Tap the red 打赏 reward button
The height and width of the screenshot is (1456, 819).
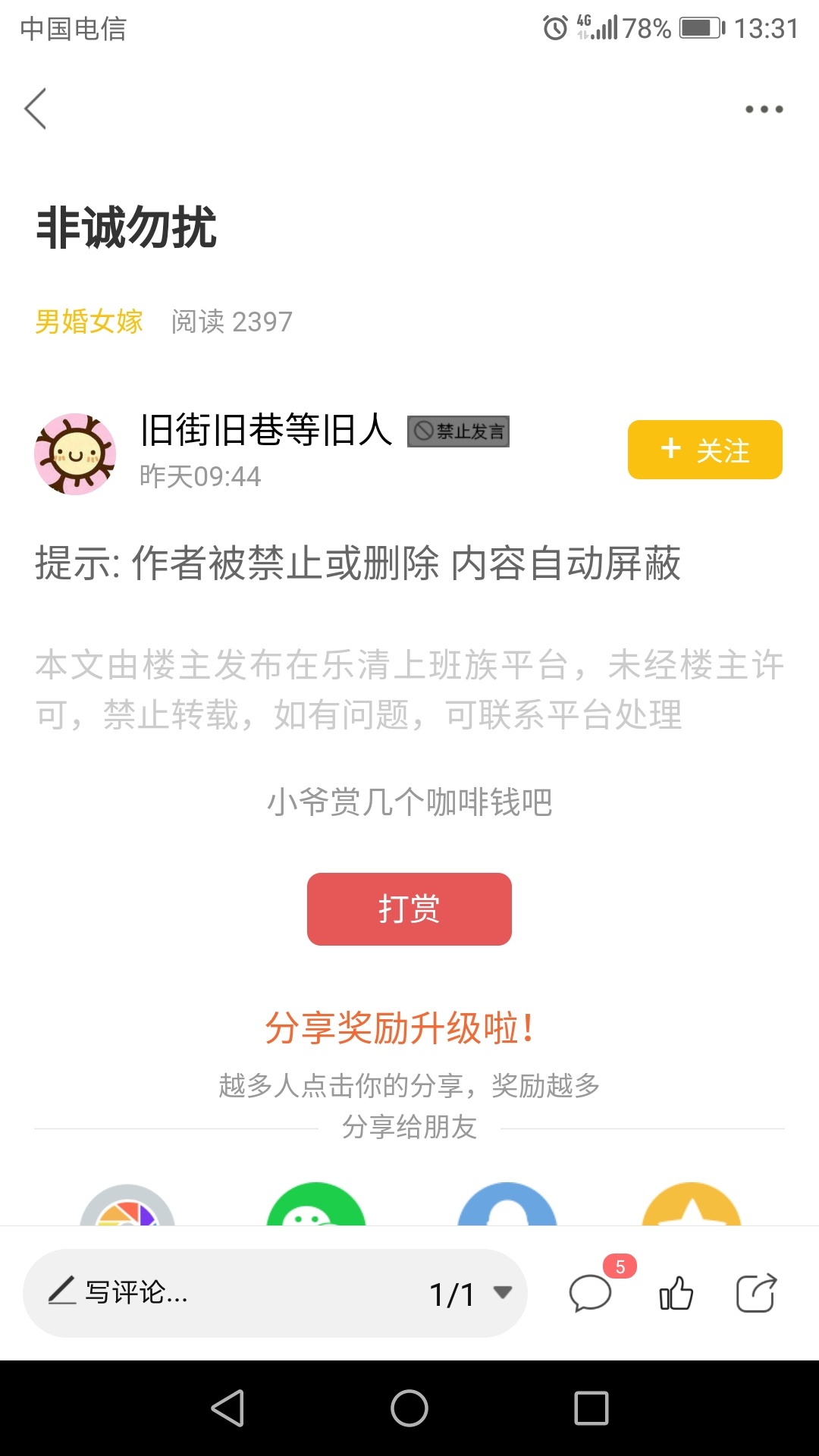pyautogui.click(x=409, y=908)
